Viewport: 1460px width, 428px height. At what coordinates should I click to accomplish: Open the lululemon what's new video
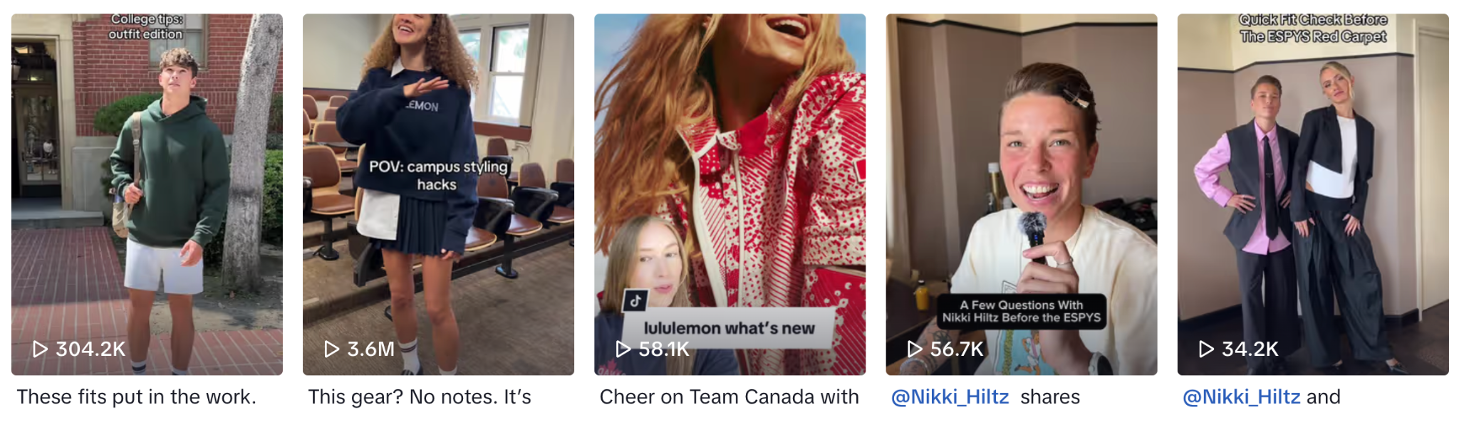click(x=730, y=194)
